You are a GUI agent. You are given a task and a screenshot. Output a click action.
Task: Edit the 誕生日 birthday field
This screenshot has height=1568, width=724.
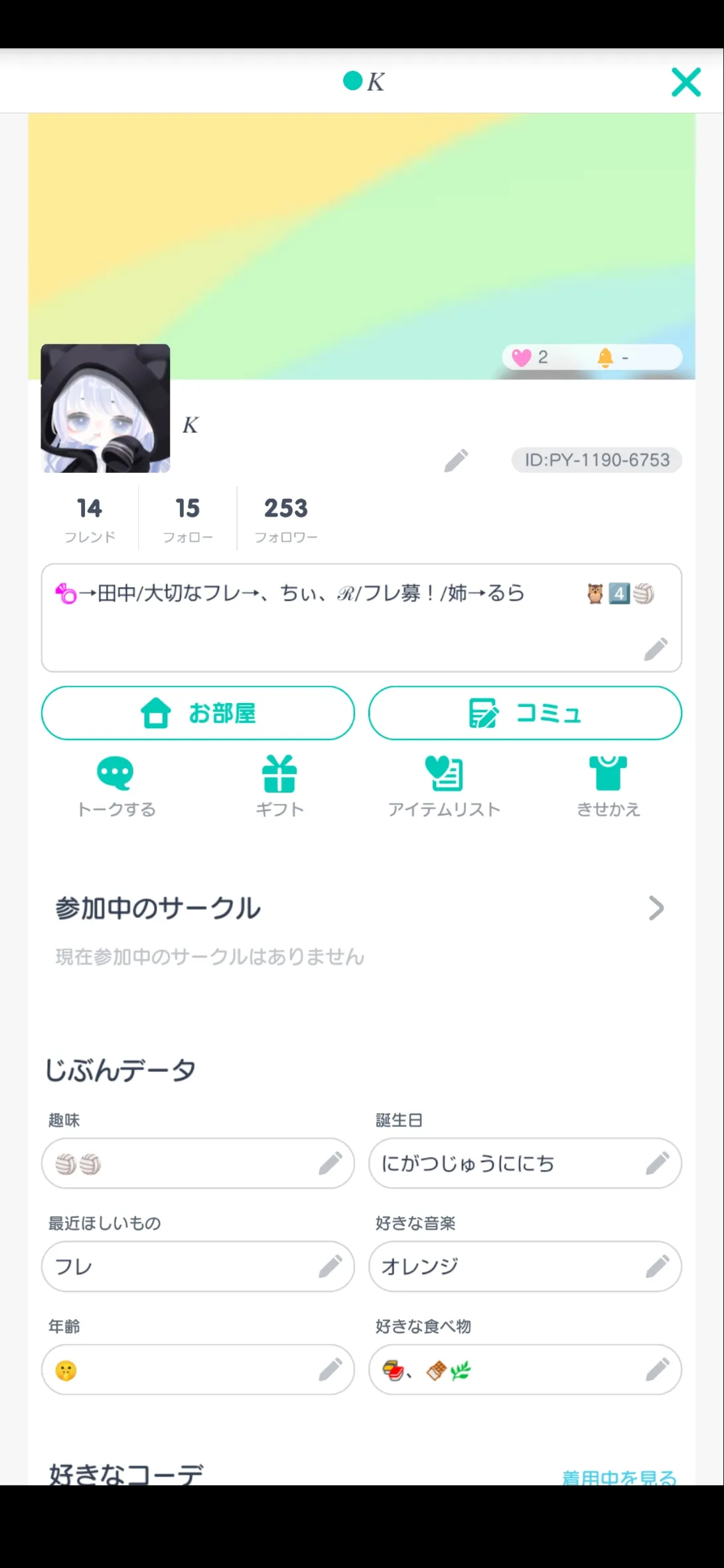coord(657,1163)
